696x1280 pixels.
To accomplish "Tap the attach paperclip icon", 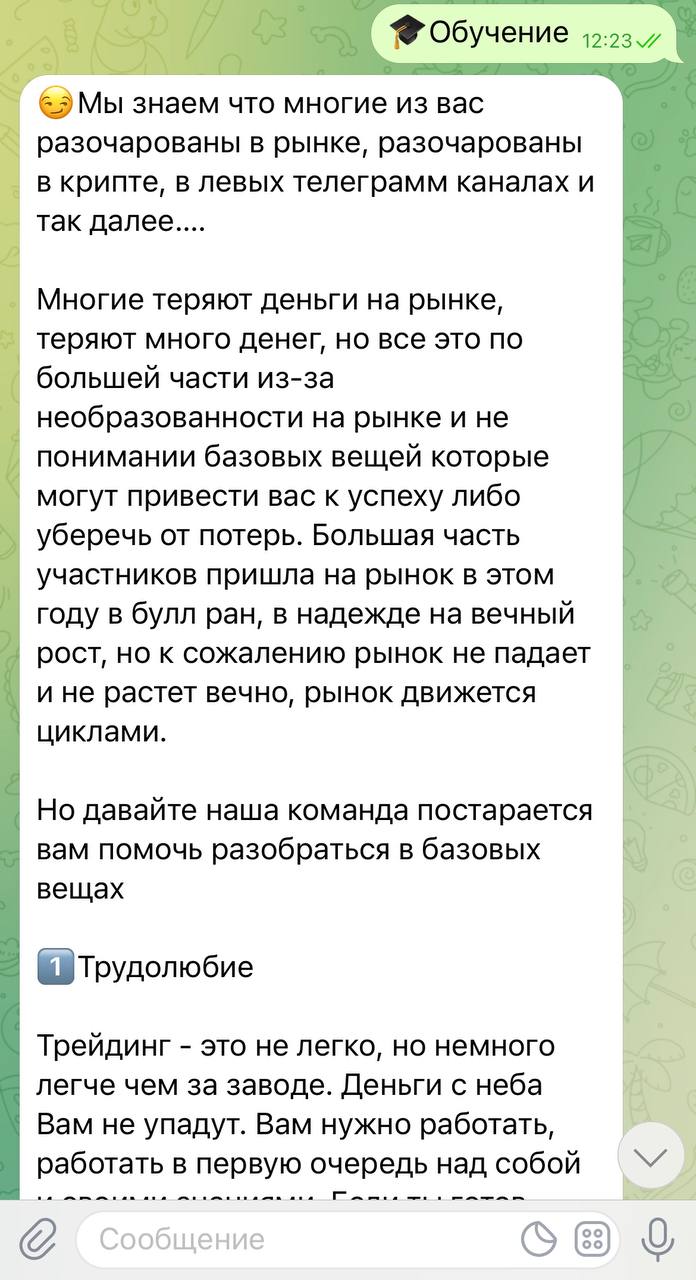I will [38, 1241].
